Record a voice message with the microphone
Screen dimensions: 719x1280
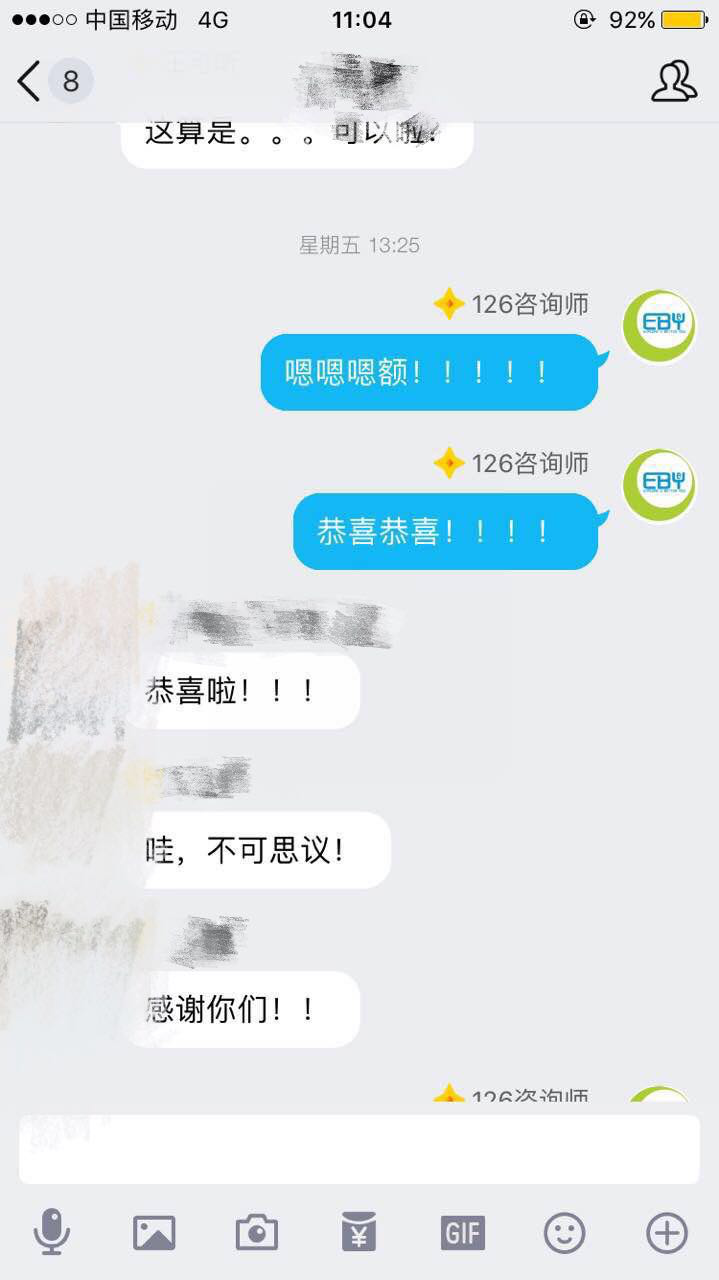click(x=51, y=1232)
